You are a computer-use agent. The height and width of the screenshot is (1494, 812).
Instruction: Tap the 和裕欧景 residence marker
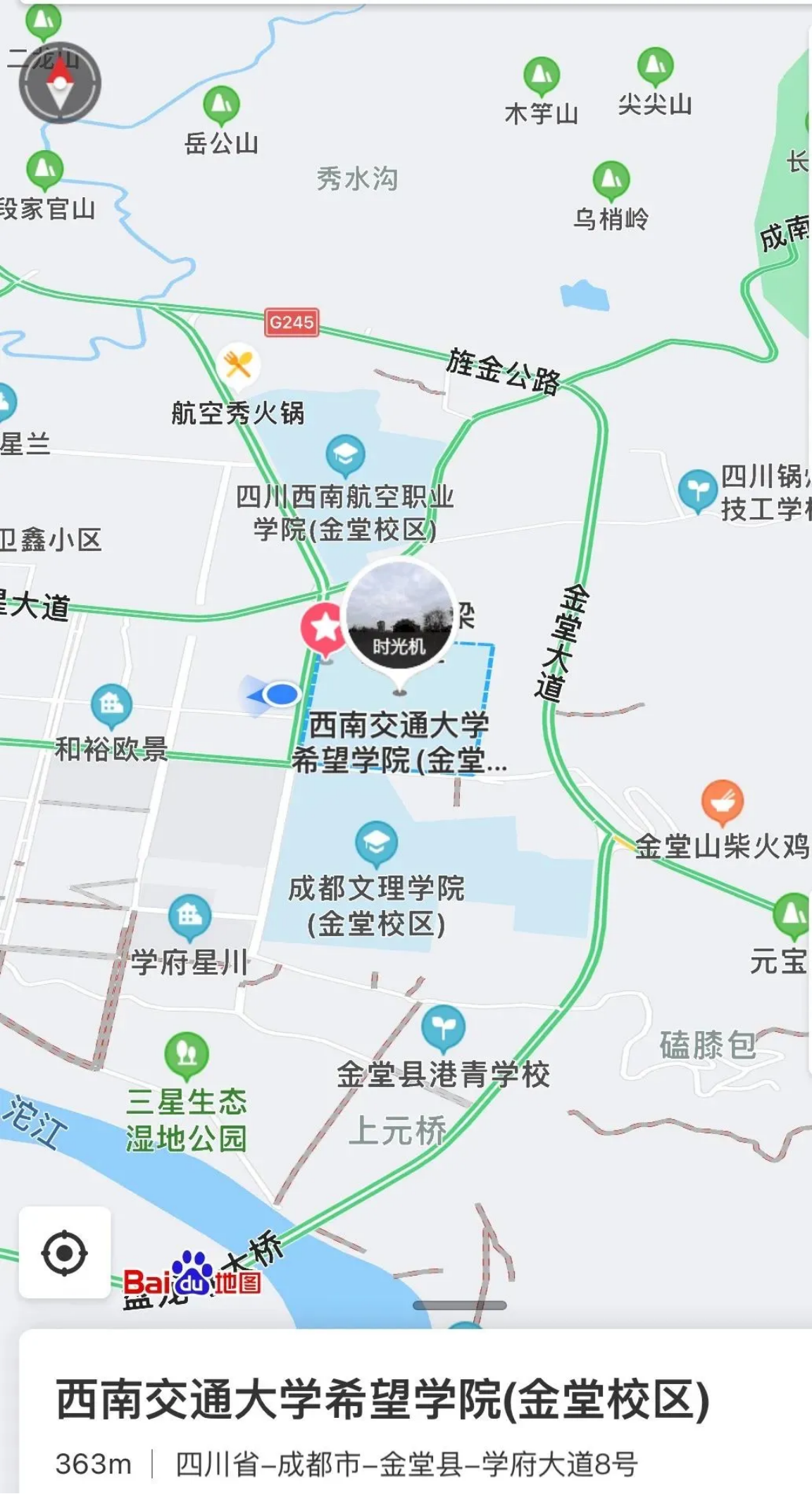point(112,705)
